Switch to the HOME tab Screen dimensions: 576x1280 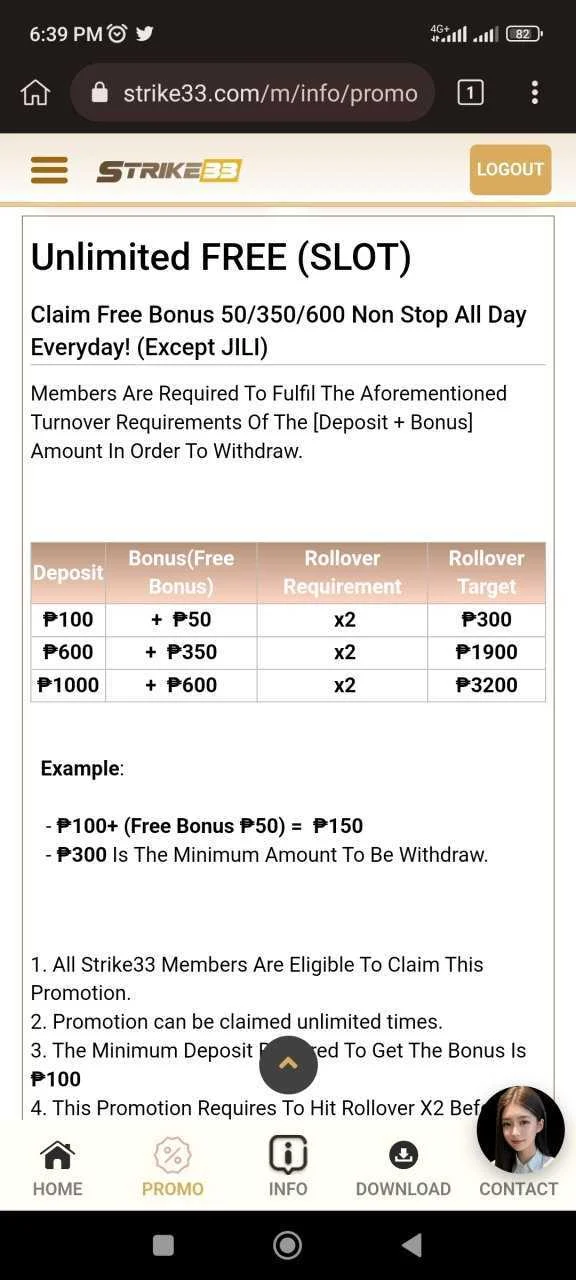(x=57, y=1168)
